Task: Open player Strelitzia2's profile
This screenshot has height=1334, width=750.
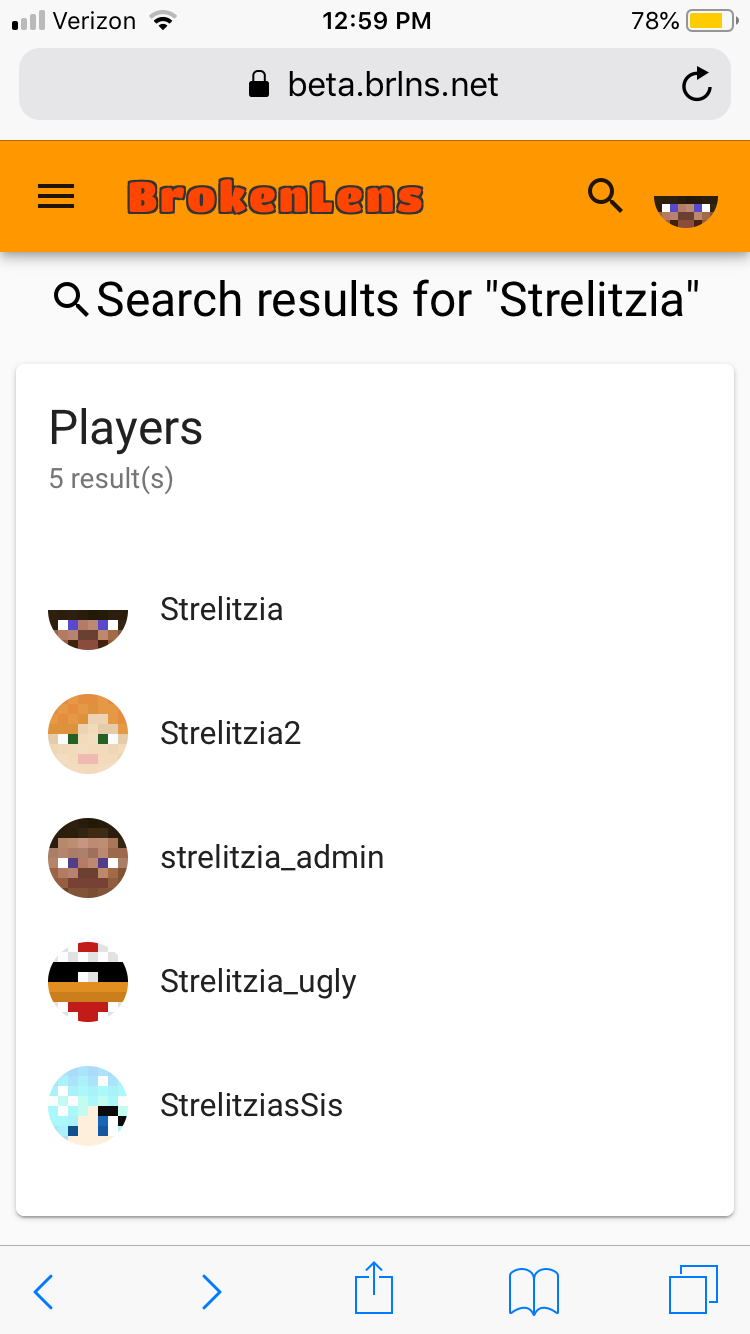Action: coord(375,734)
